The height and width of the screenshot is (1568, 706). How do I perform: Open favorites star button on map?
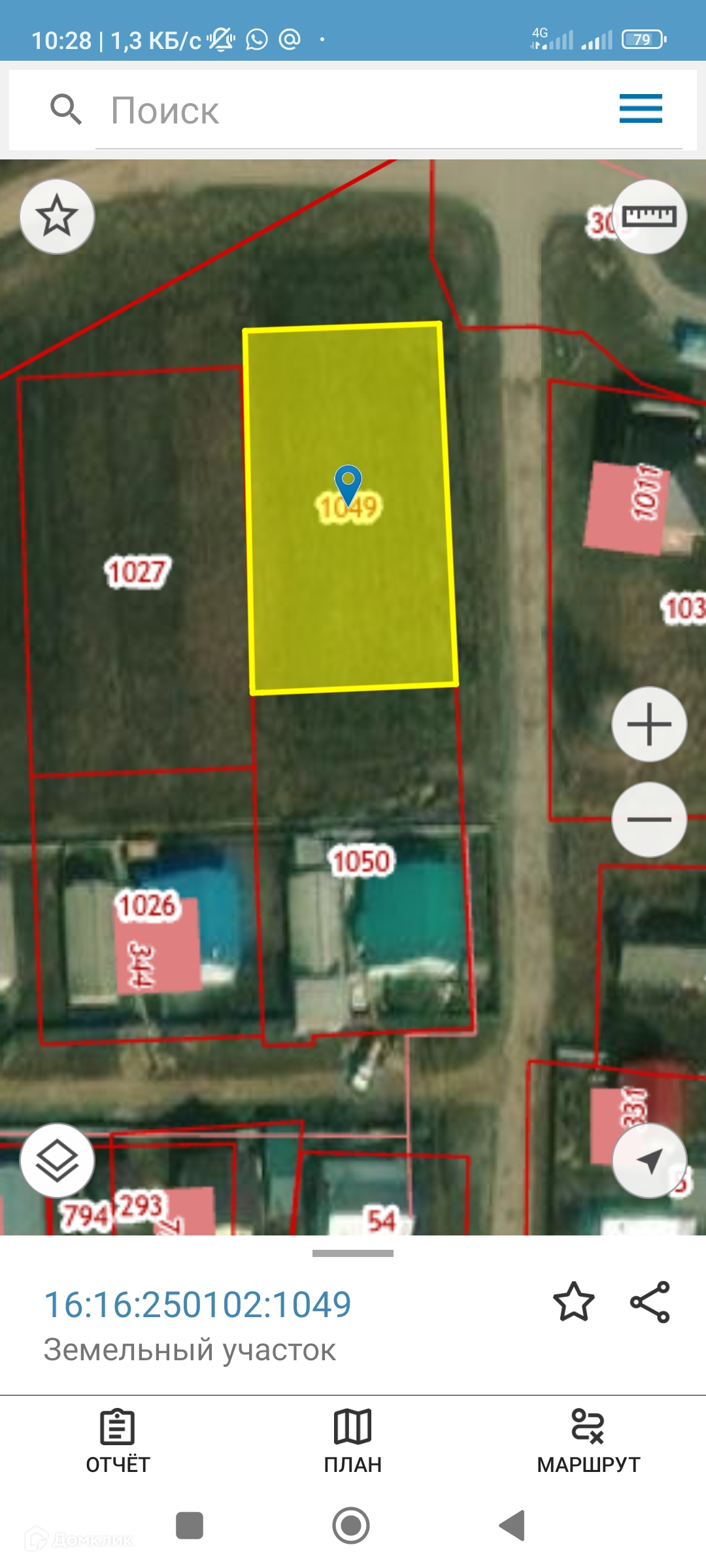coord(57,216)
